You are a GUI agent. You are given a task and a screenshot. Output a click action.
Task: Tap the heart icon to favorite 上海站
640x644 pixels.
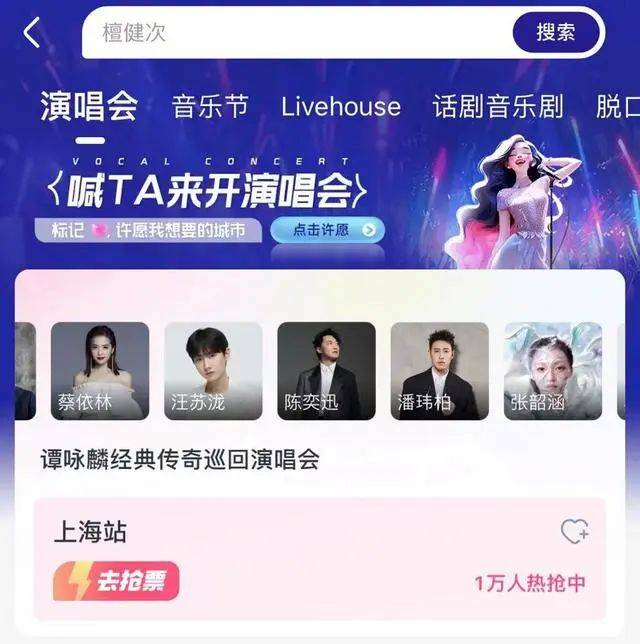click(574, 532)
